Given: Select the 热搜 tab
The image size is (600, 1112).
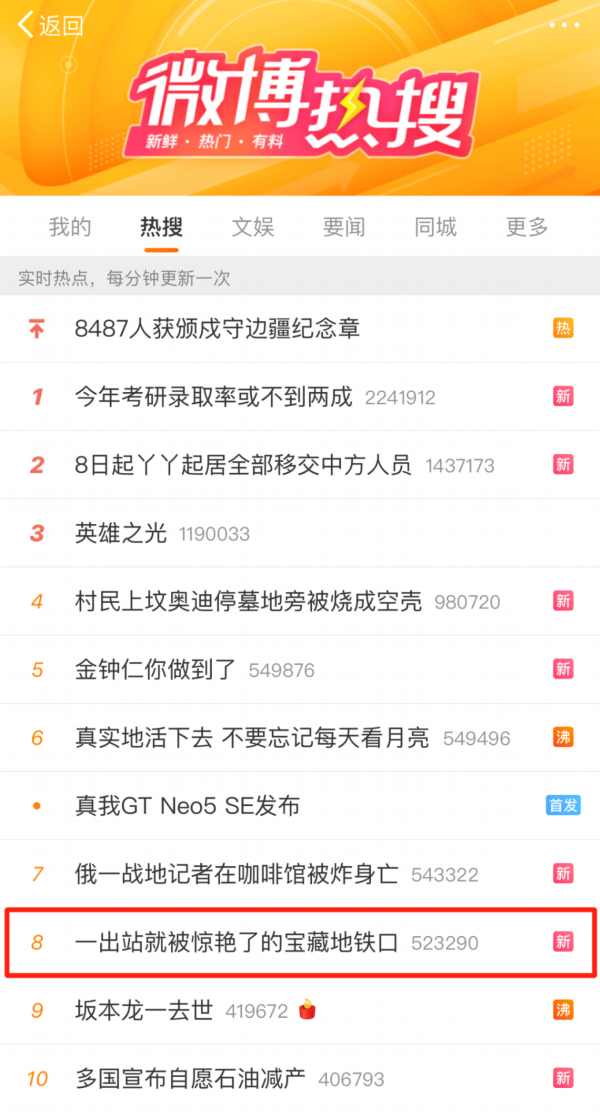Looking at the screenshot, I should pyautogui.click(x=161, y=227).
